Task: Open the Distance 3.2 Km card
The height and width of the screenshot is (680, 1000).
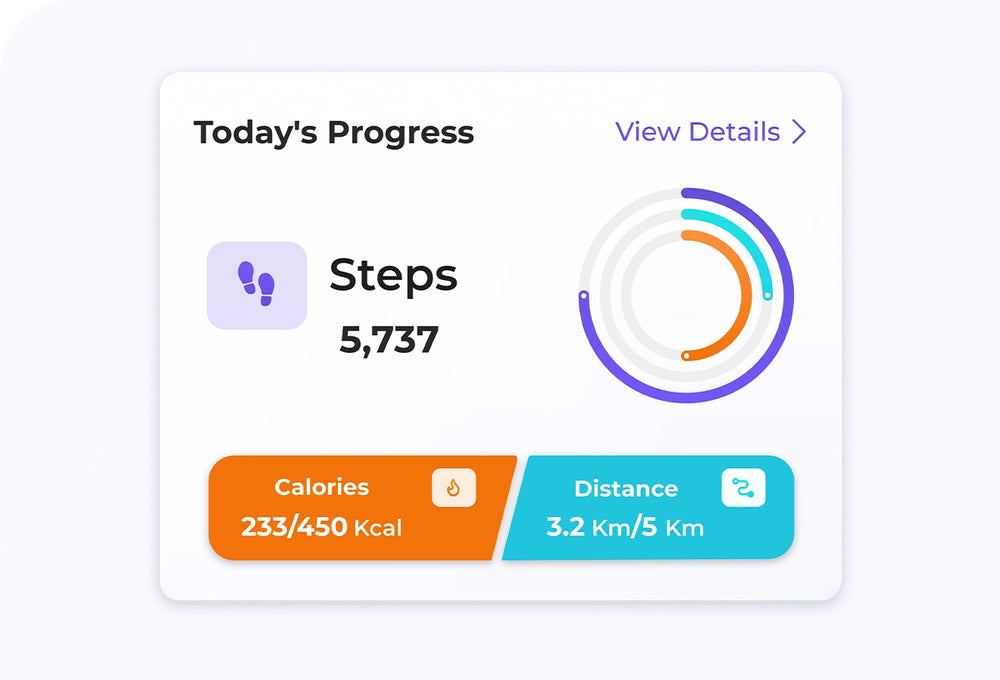Action: pyautogui.click(x=648, y=508)
